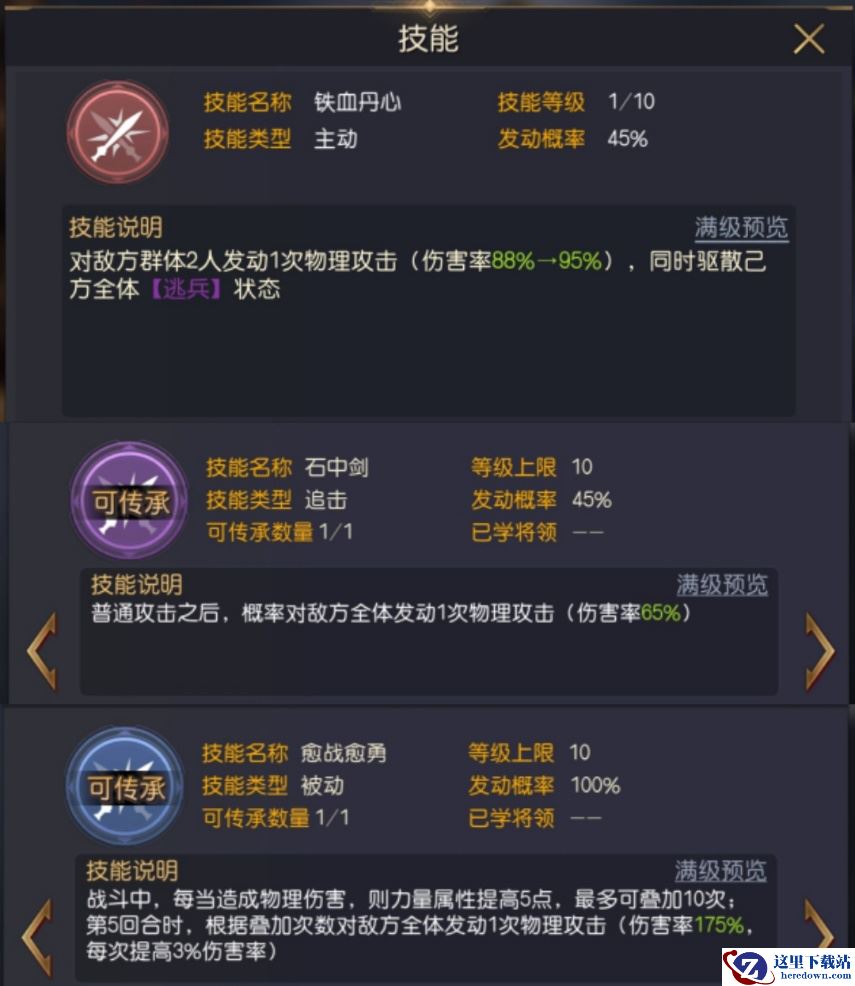
Task: Tap the 愈战愈勇 inheritable skill icon
Action: tap(125, 787)
